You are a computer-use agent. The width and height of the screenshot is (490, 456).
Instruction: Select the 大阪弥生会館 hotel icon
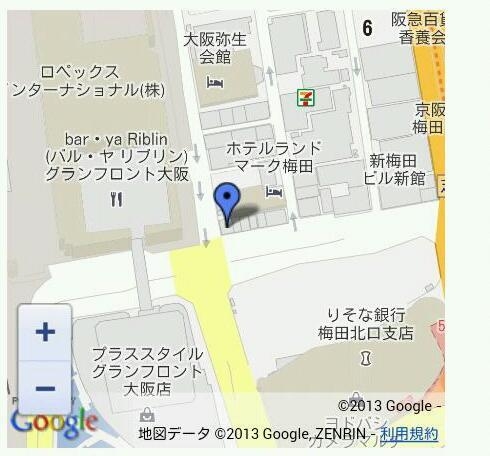(215, 82)
